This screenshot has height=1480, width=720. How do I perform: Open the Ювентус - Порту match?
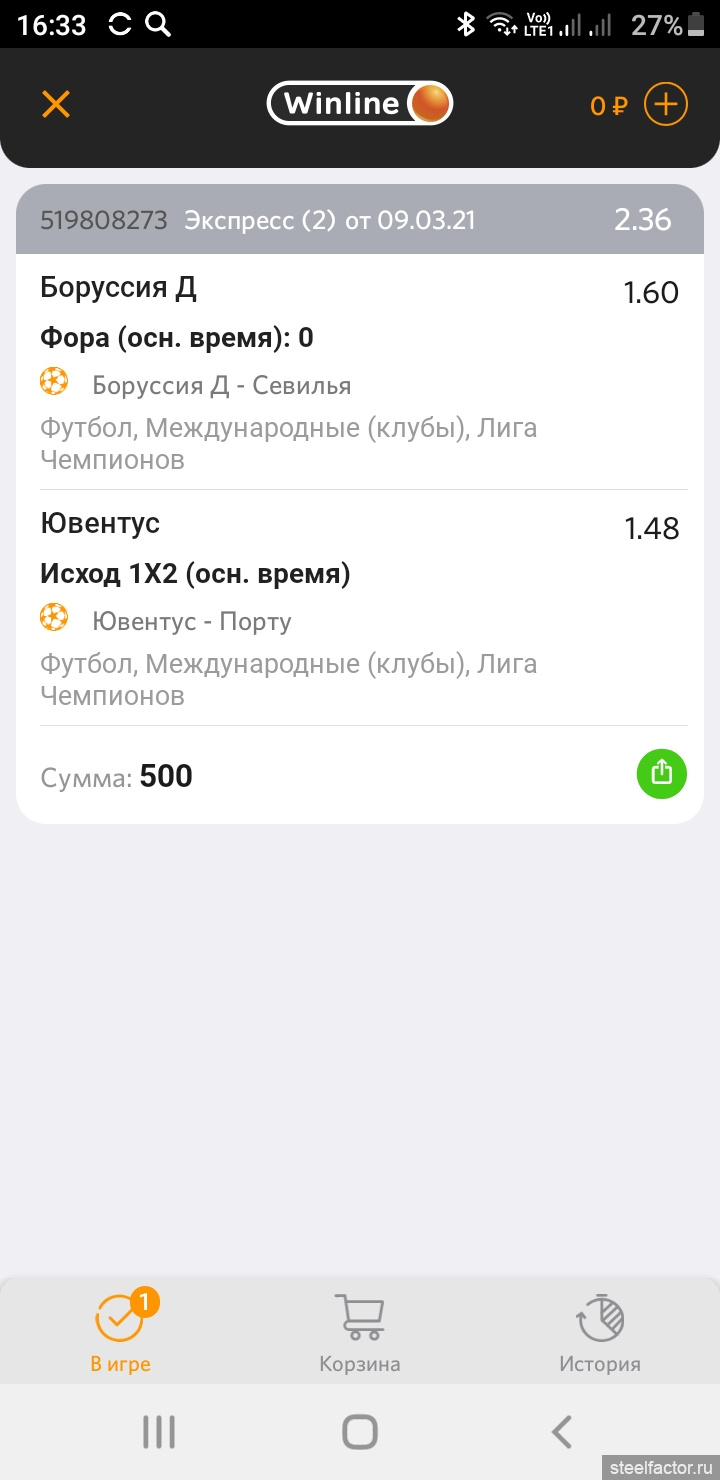coord(191,621)
